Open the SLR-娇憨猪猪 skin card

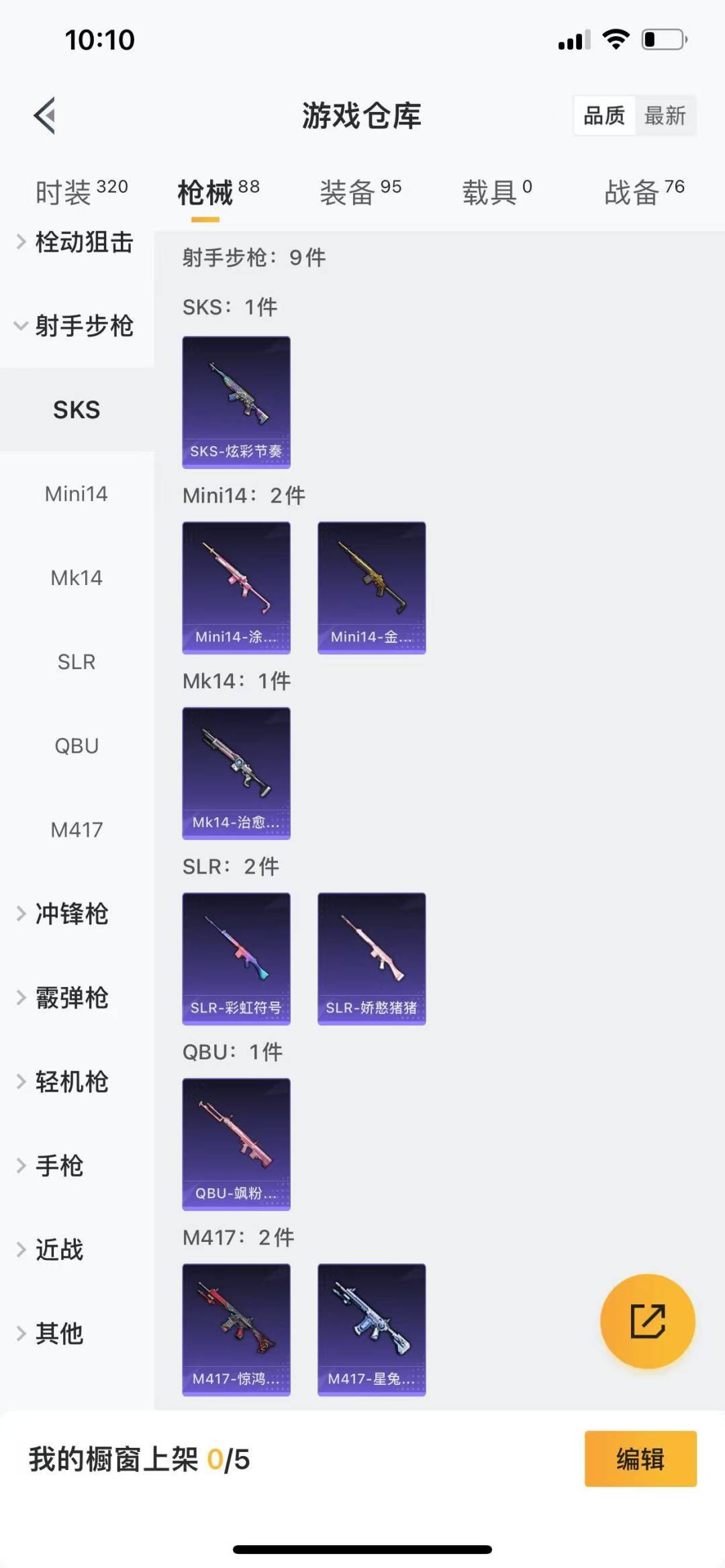coord(371,958)
